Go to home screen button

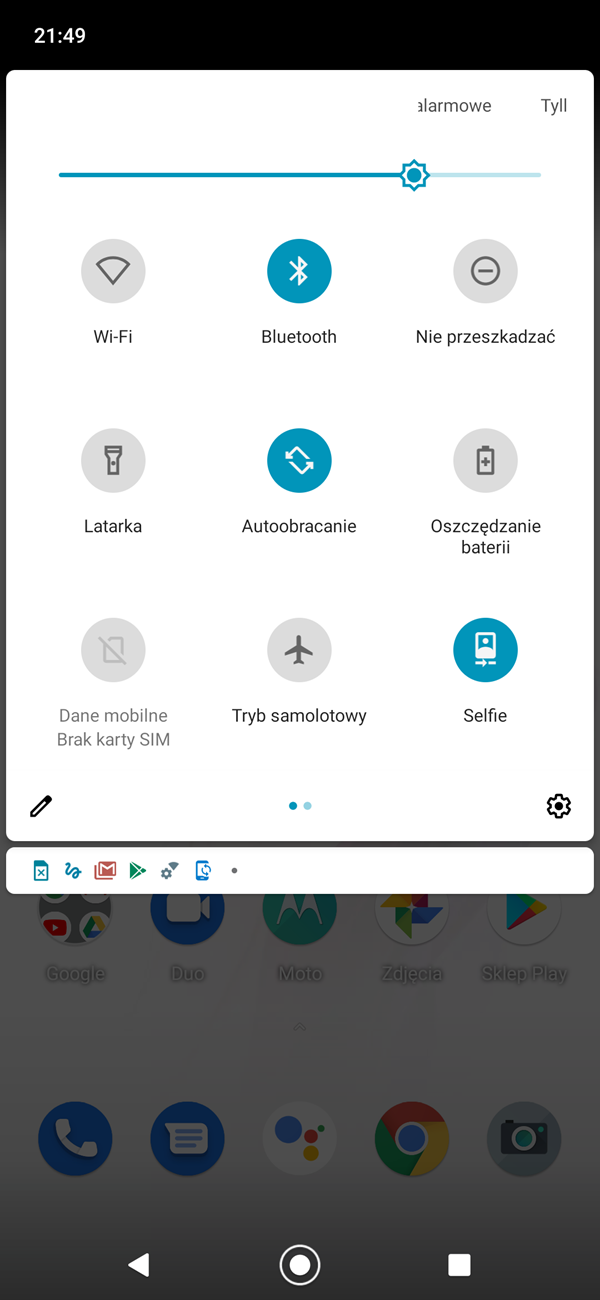coord(299,1265)
